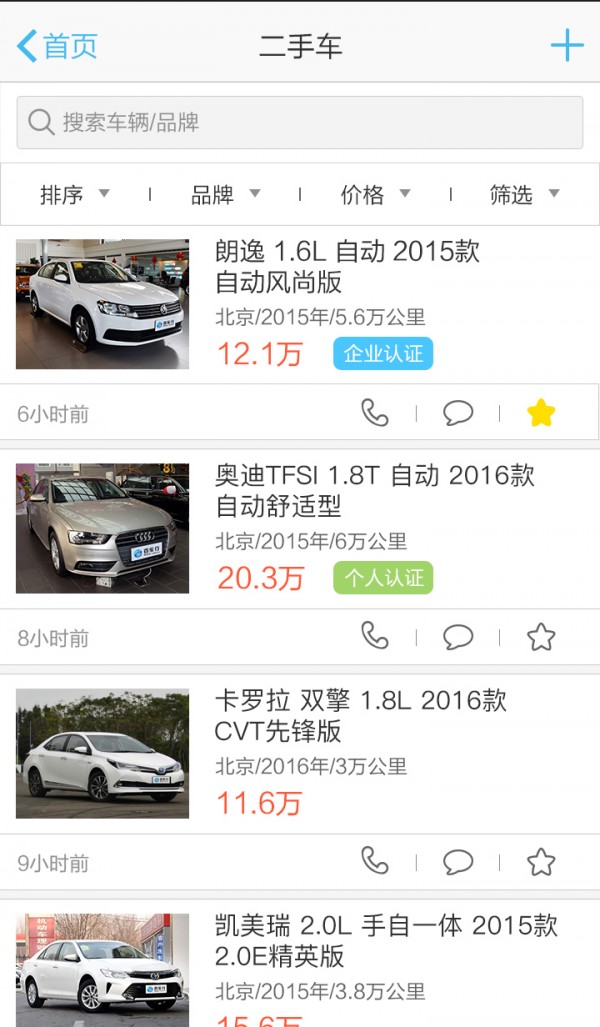Call the seller of the 奥迪TFSI 1.8T
Screen dimensions: 600x1027
pyautogui.click(x=375, y=637)
